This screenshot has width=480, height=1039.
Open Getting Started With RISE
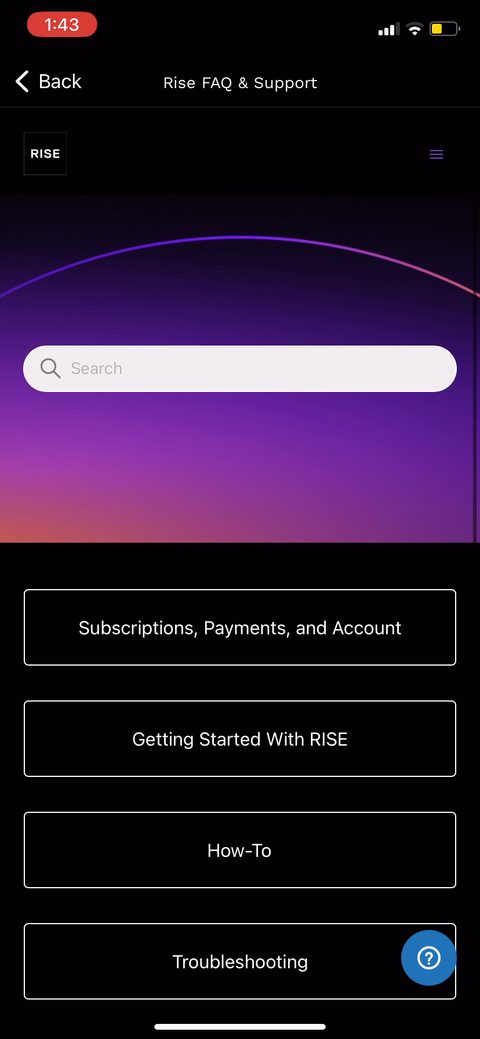(240, 739)
